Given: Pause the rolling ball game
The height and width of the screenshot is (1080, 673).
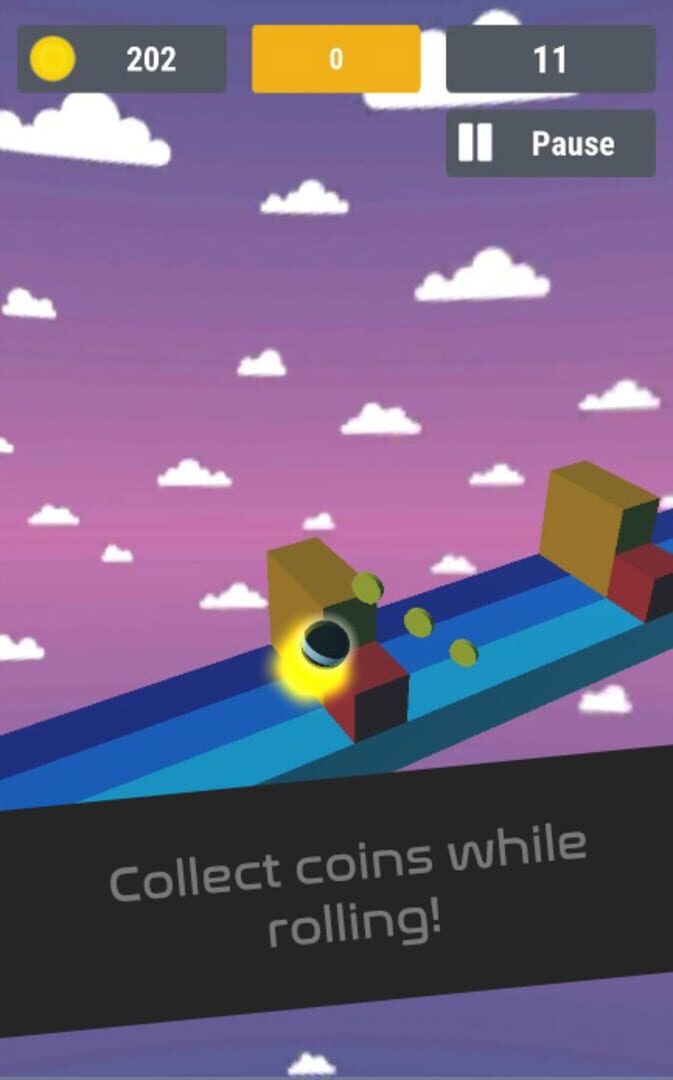Looking at the screenshot, I should tap(551, 144).
